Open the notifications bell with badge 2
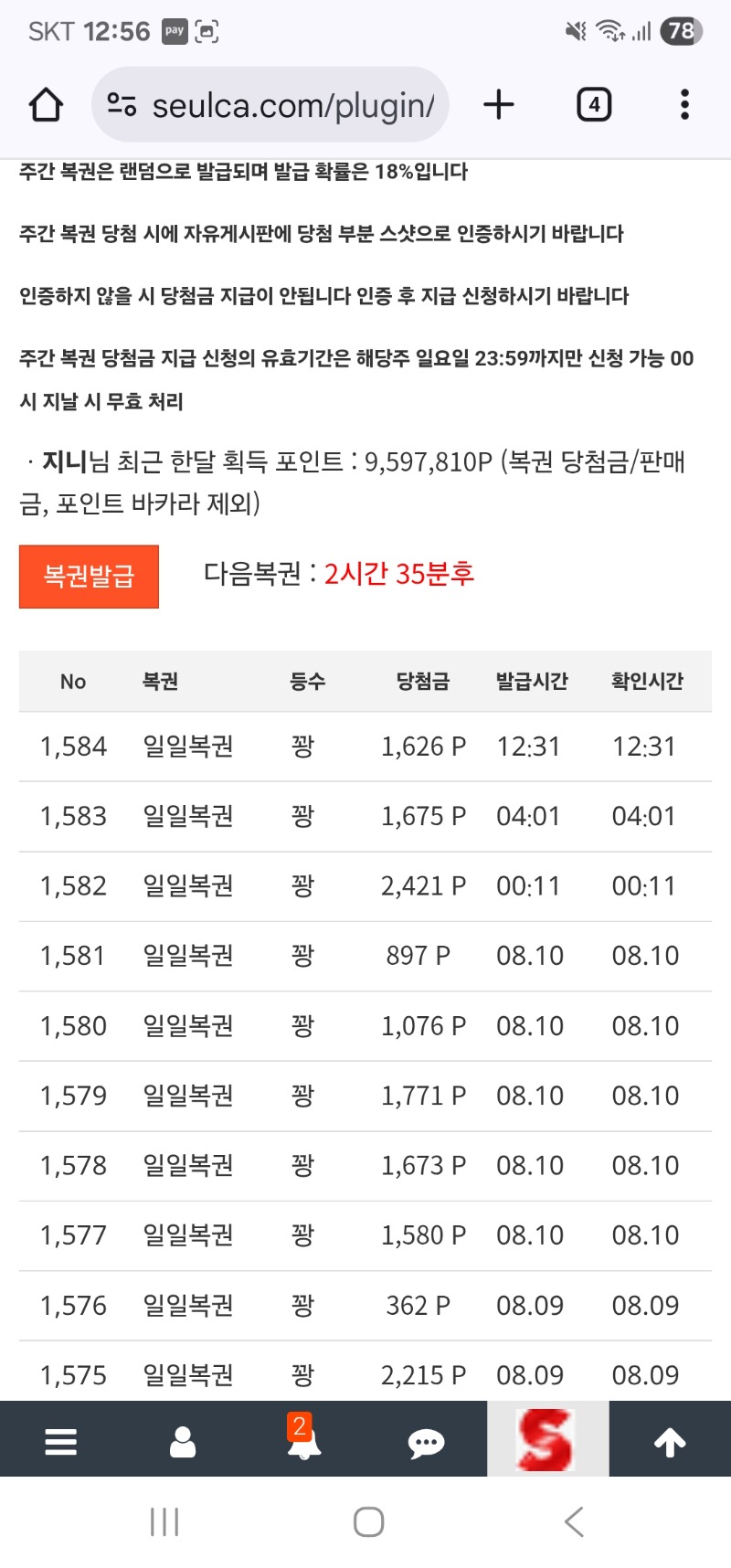 pos(303,1438)
